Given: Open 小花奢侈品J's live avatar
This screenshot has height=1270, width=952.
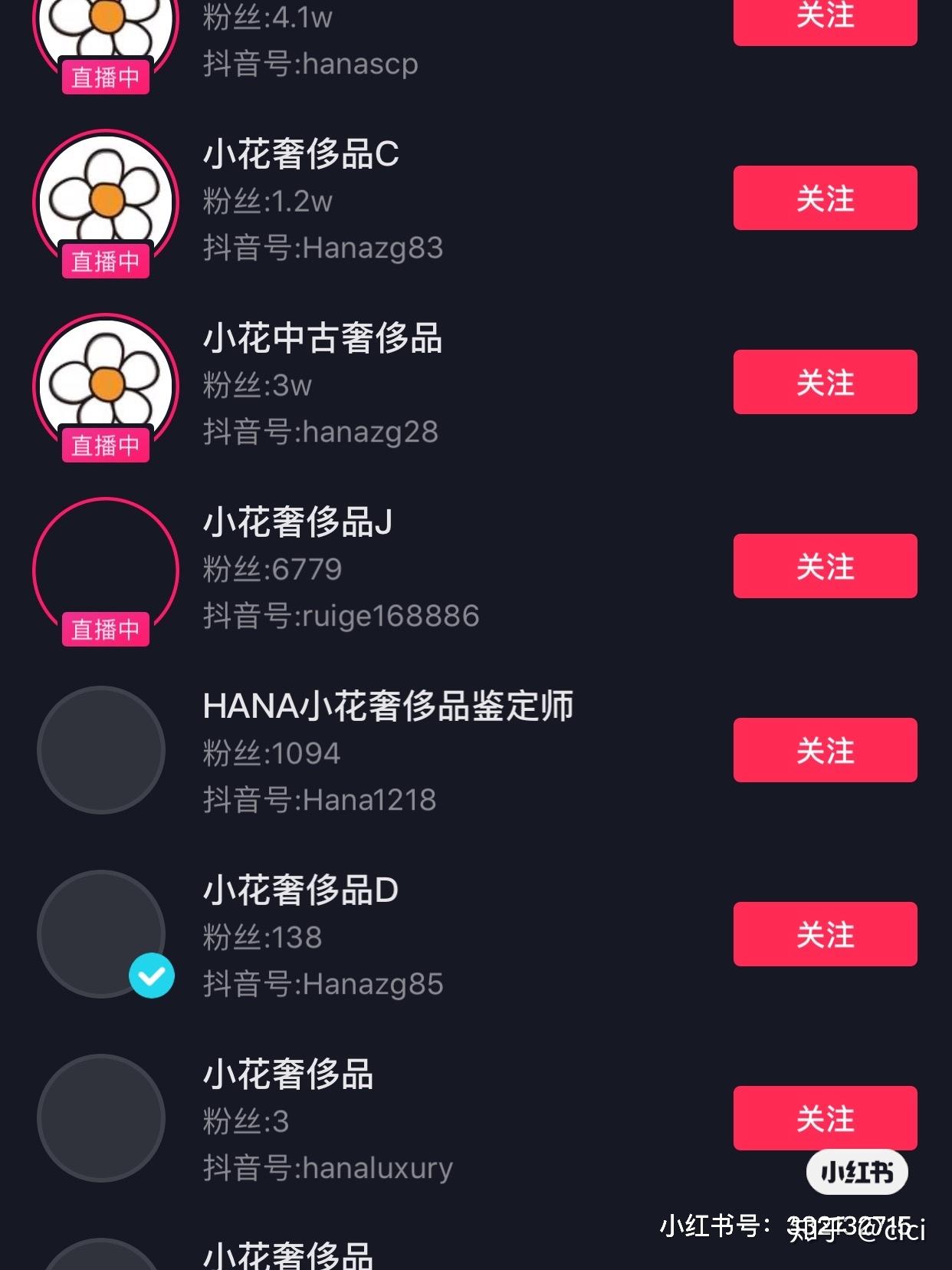Looking at the screenshot, I should click(x=106, y=569).
